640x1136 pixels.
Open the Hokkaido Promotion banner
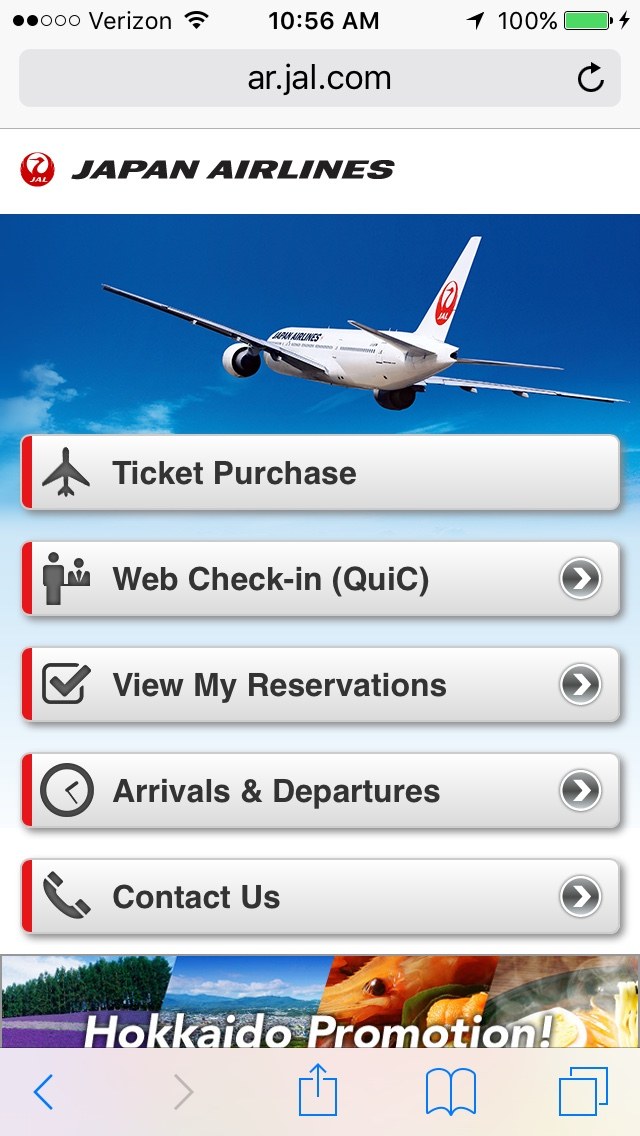[x=320, y=1002]
